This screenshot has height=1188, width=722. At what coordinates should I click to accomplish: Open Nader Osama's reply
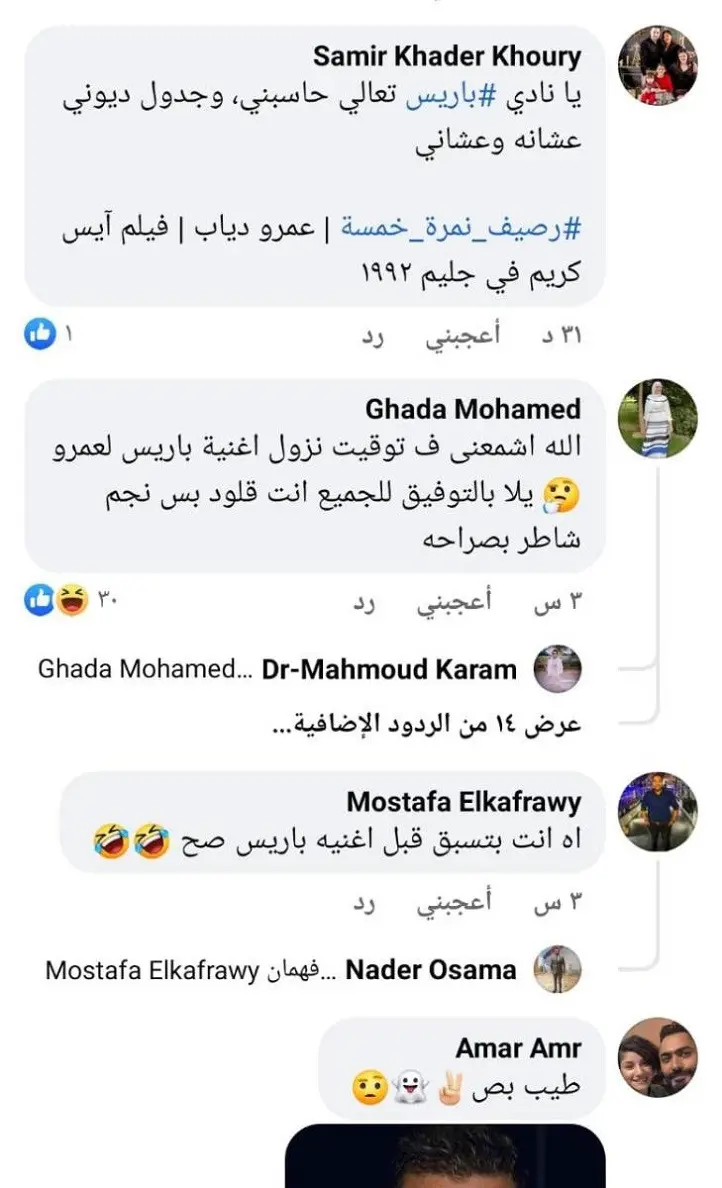click(313, 970)
